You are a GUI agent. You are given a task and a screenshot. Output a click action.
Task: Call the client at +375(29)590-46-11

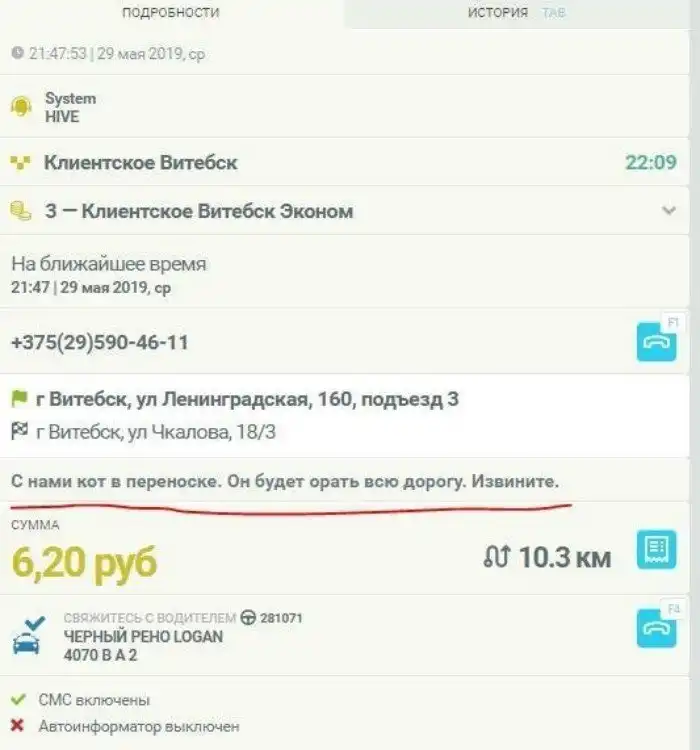pos(656,342)
